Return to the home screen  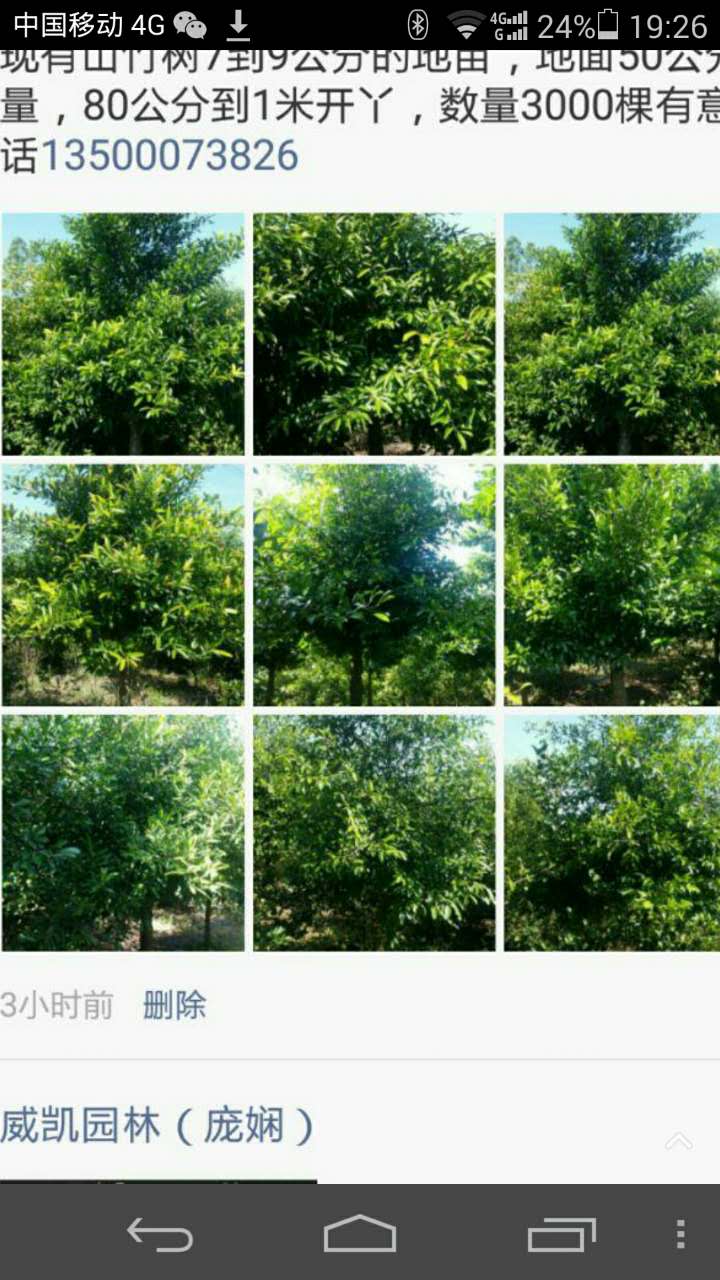pos(360,1234)
